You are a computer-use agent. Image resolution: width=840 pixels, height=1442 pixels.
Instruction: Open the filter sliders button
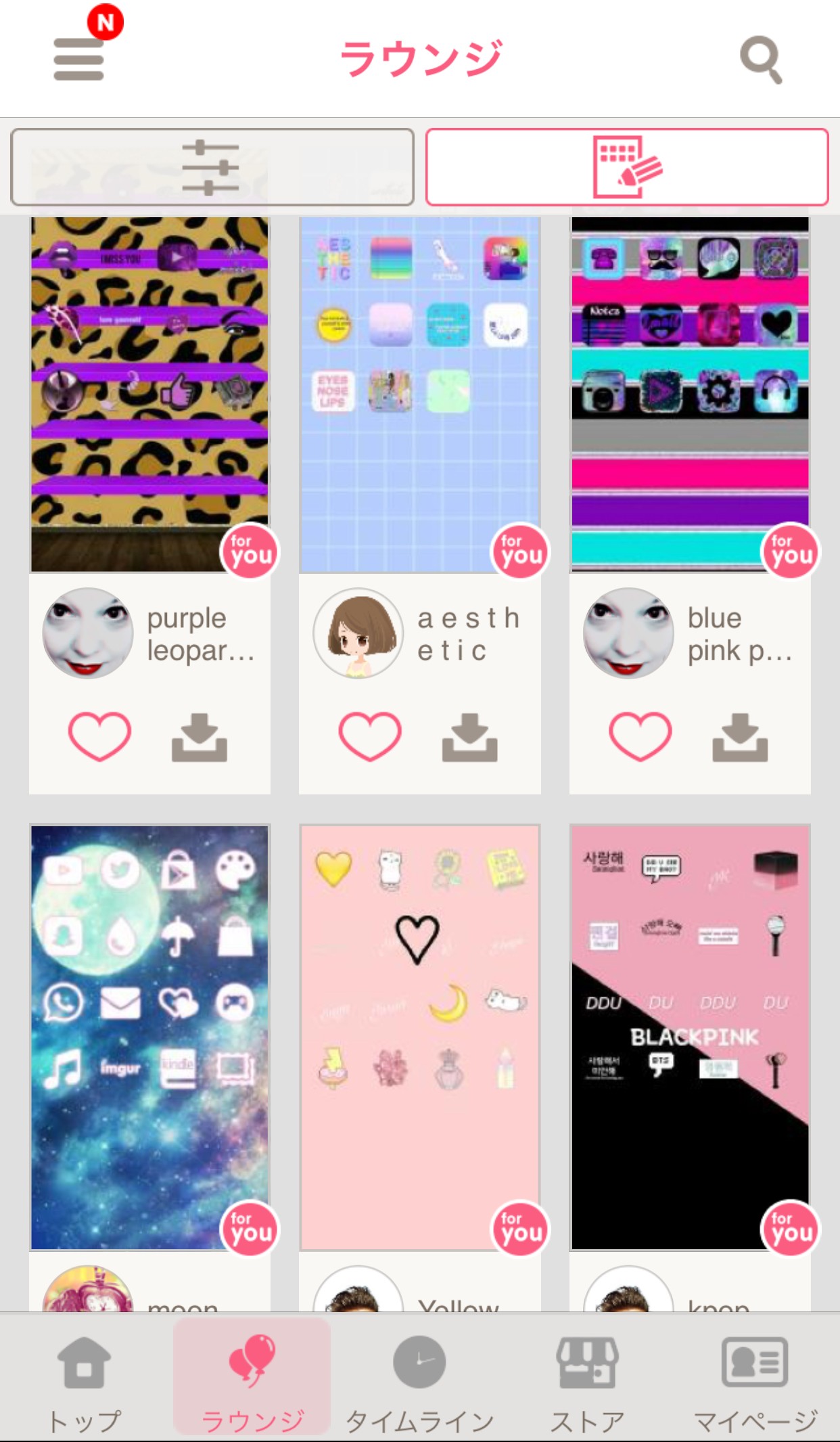212,167
